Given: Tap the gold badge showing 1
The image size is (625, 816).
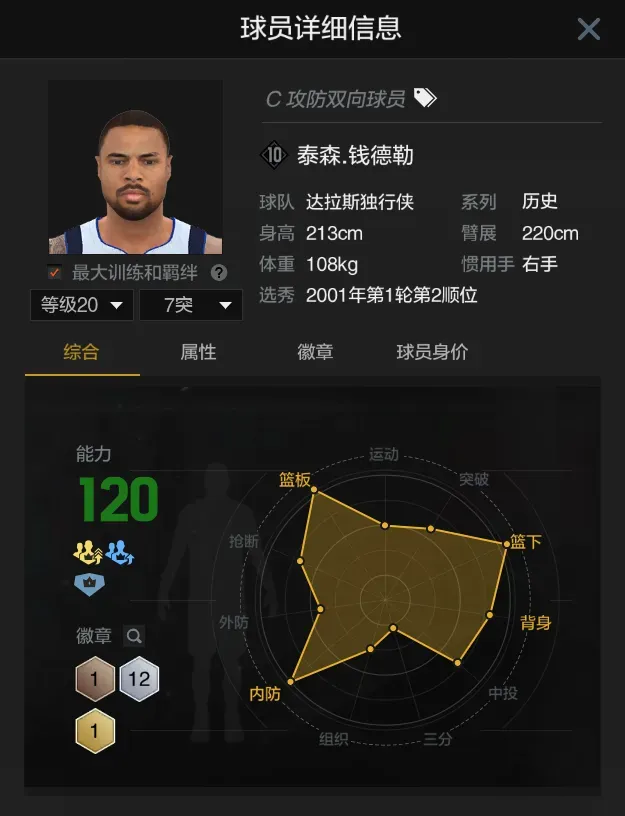Looking at the screenshot, I should click(x=95, y=731).
